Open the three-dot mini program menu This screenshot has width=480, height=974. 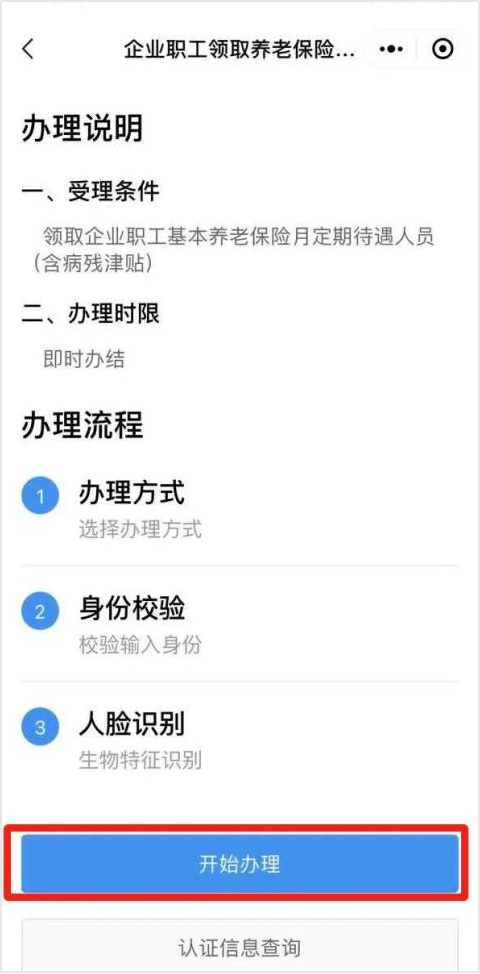(391, 49)
